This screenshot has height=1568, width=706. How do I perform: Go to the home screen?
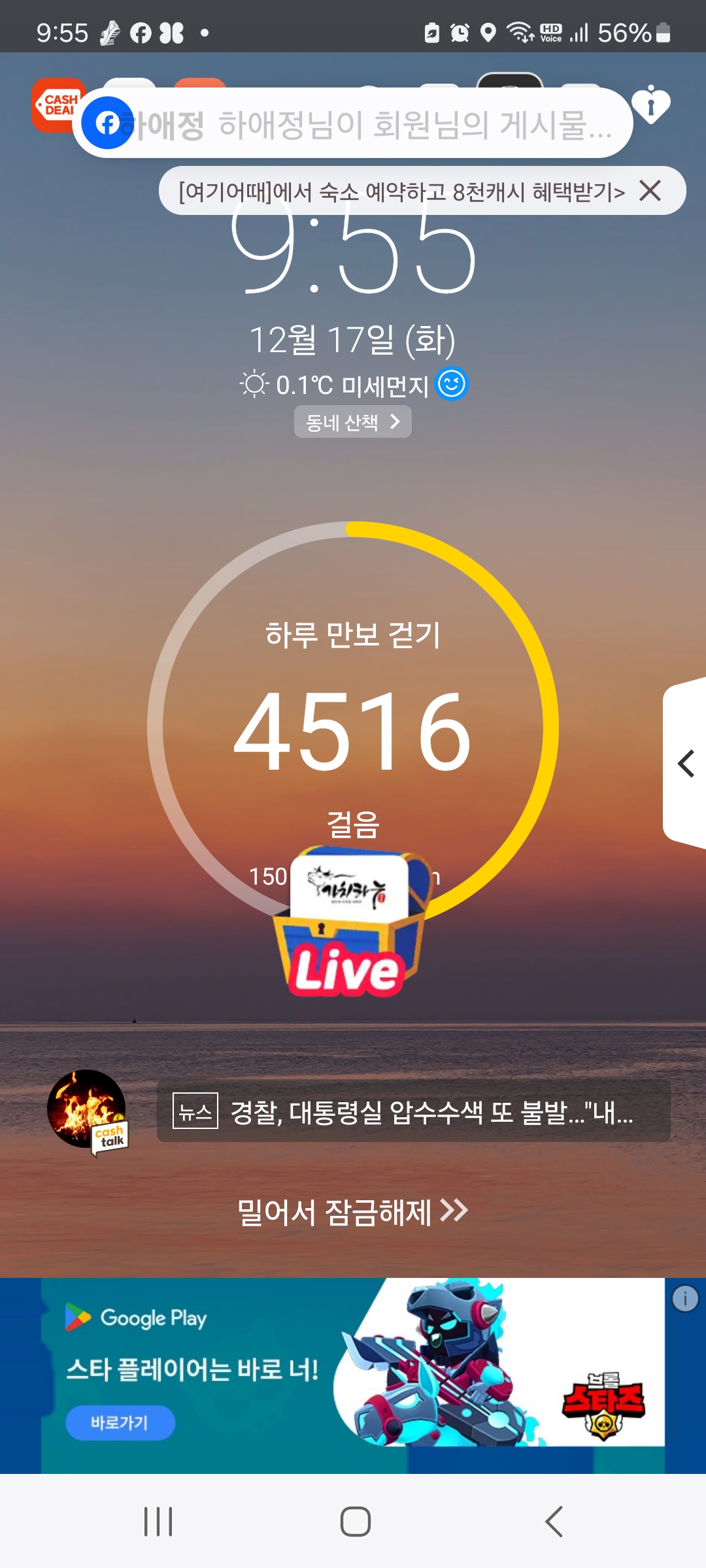click(356, 1522)
